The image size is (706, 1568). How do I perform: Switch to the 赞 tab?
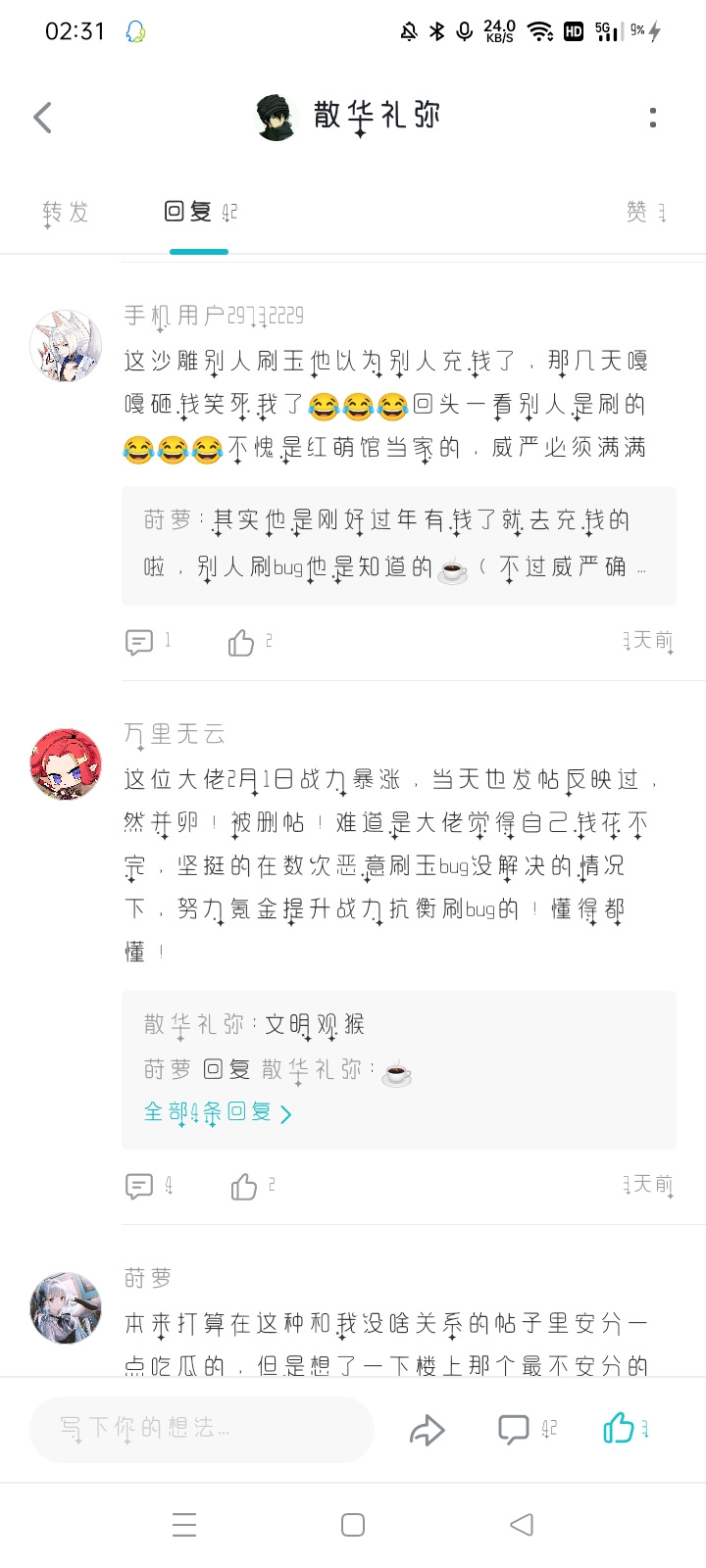[646, 212]
